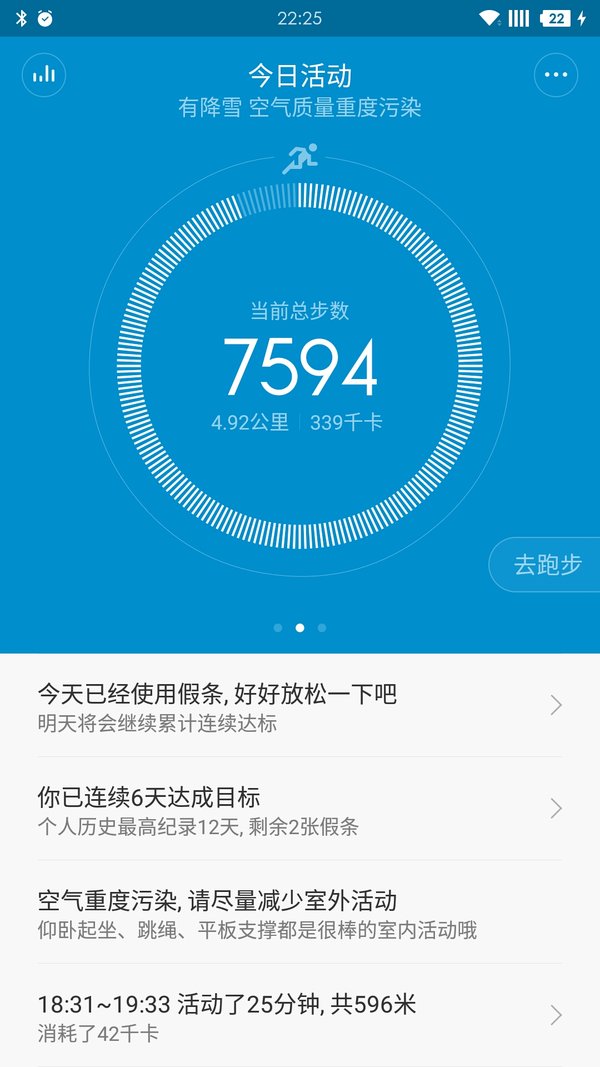Open the 18:31~19:33 activity record
This screenshot has height=1067, width=600.
click(x=300, y=1015)
